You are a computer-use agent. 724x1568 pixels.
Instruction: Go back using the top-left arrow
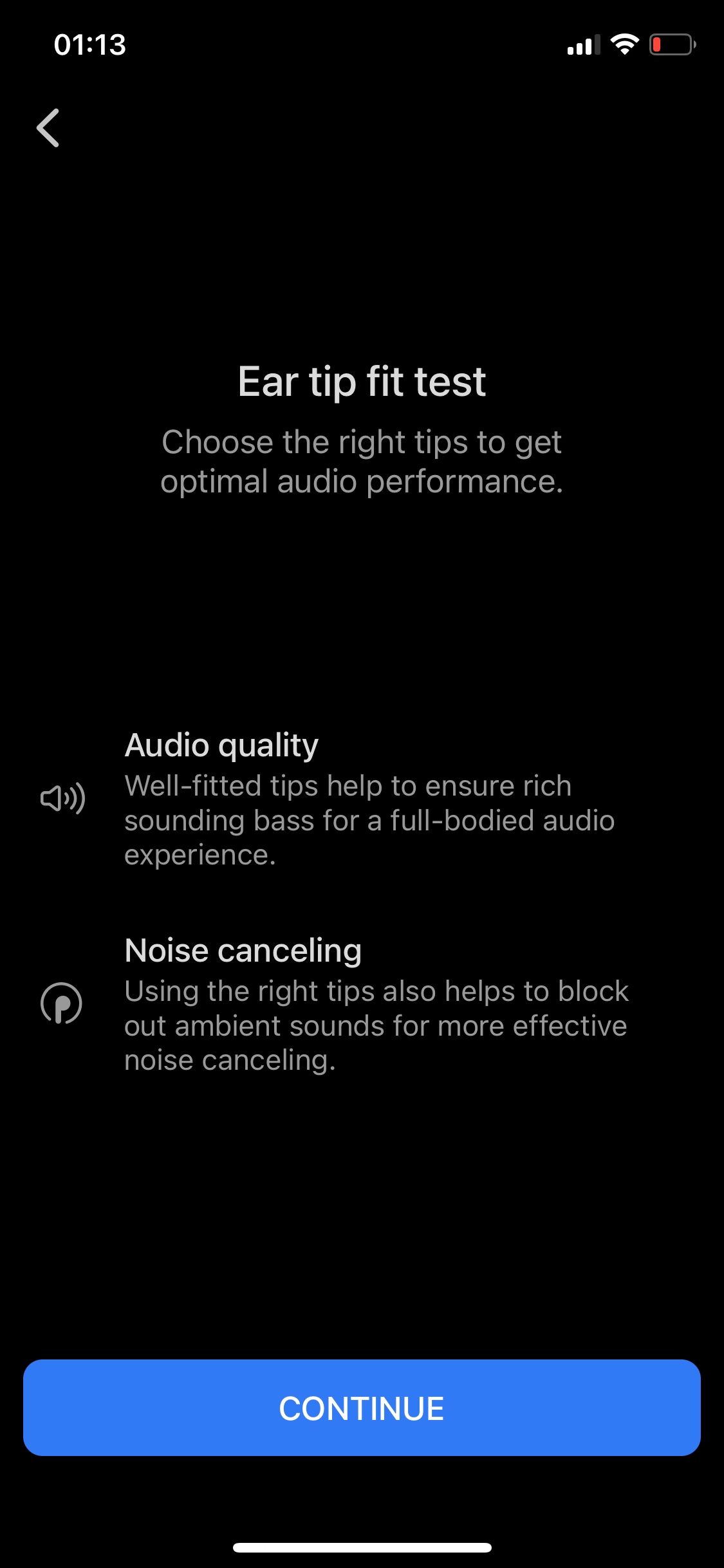pos(48,127)
